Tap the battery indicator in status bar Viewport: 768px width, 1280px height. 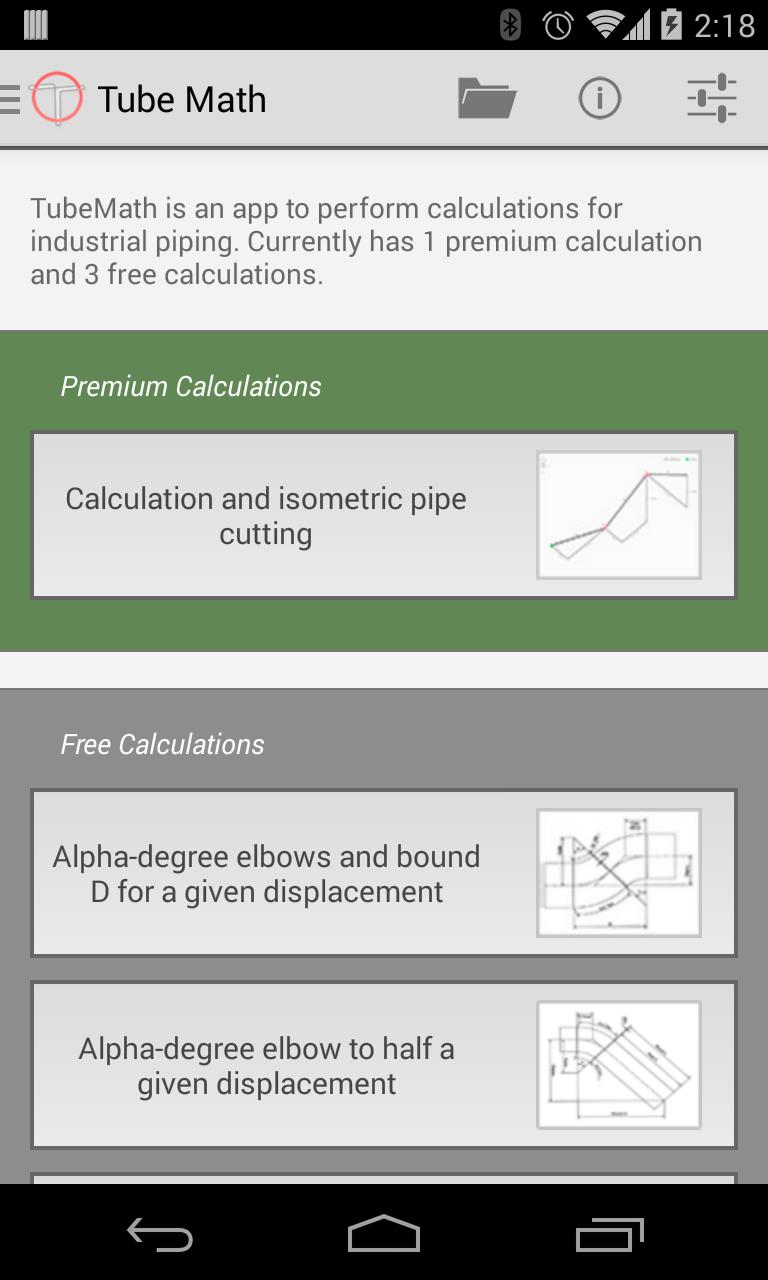(x=671, y=24)
